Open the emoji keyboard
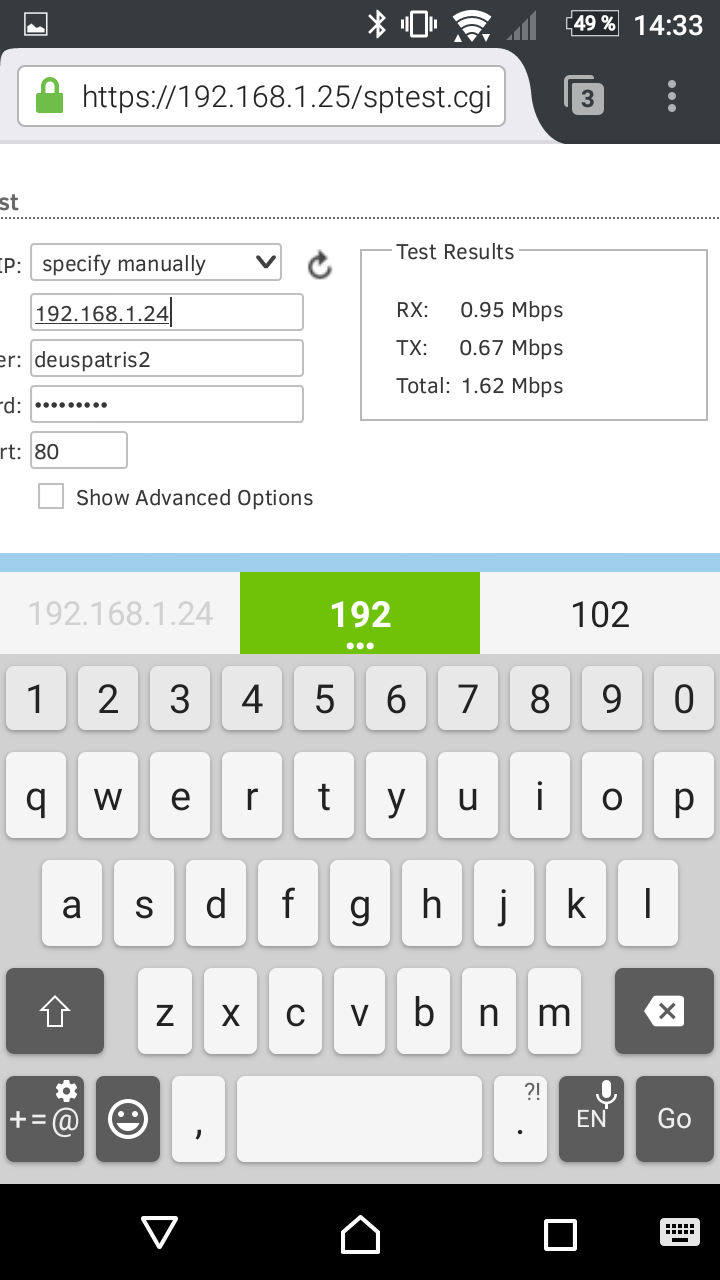The image size is (720, 1280). point(127,1119)
